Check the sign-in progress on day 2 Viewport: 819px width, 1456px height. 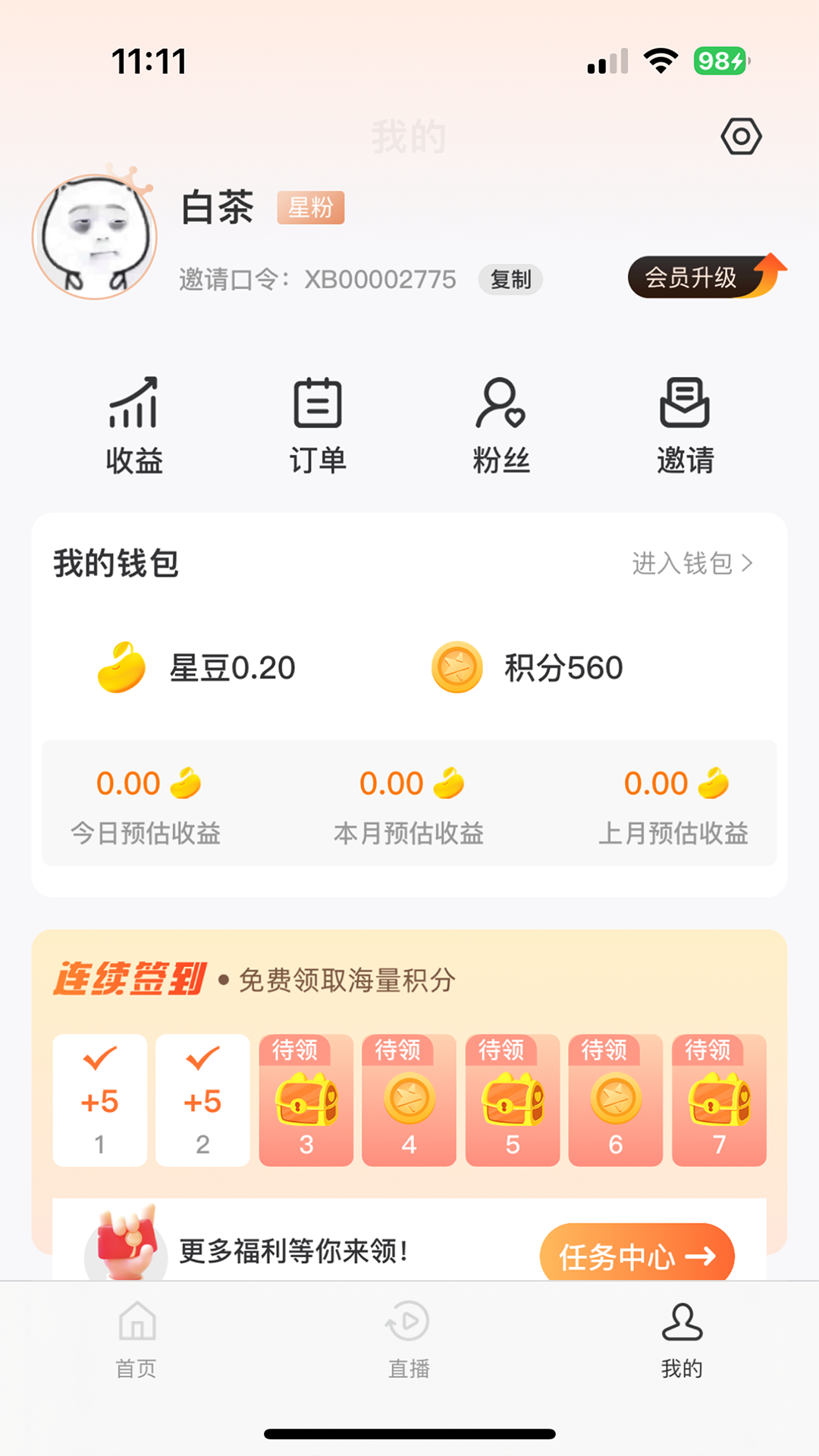(x=202, y=1101)
